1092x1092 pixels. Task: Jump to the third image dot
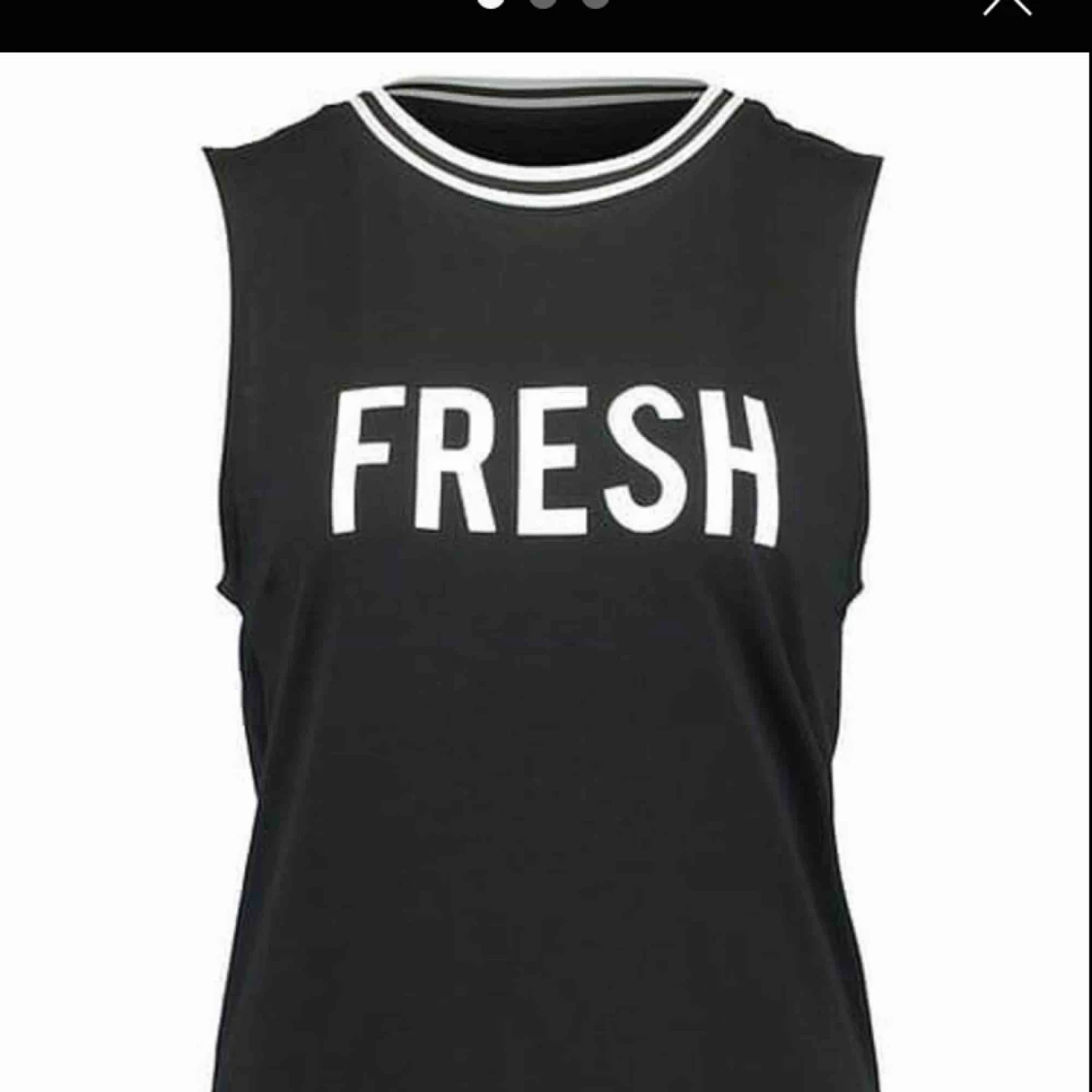[595, 2]
